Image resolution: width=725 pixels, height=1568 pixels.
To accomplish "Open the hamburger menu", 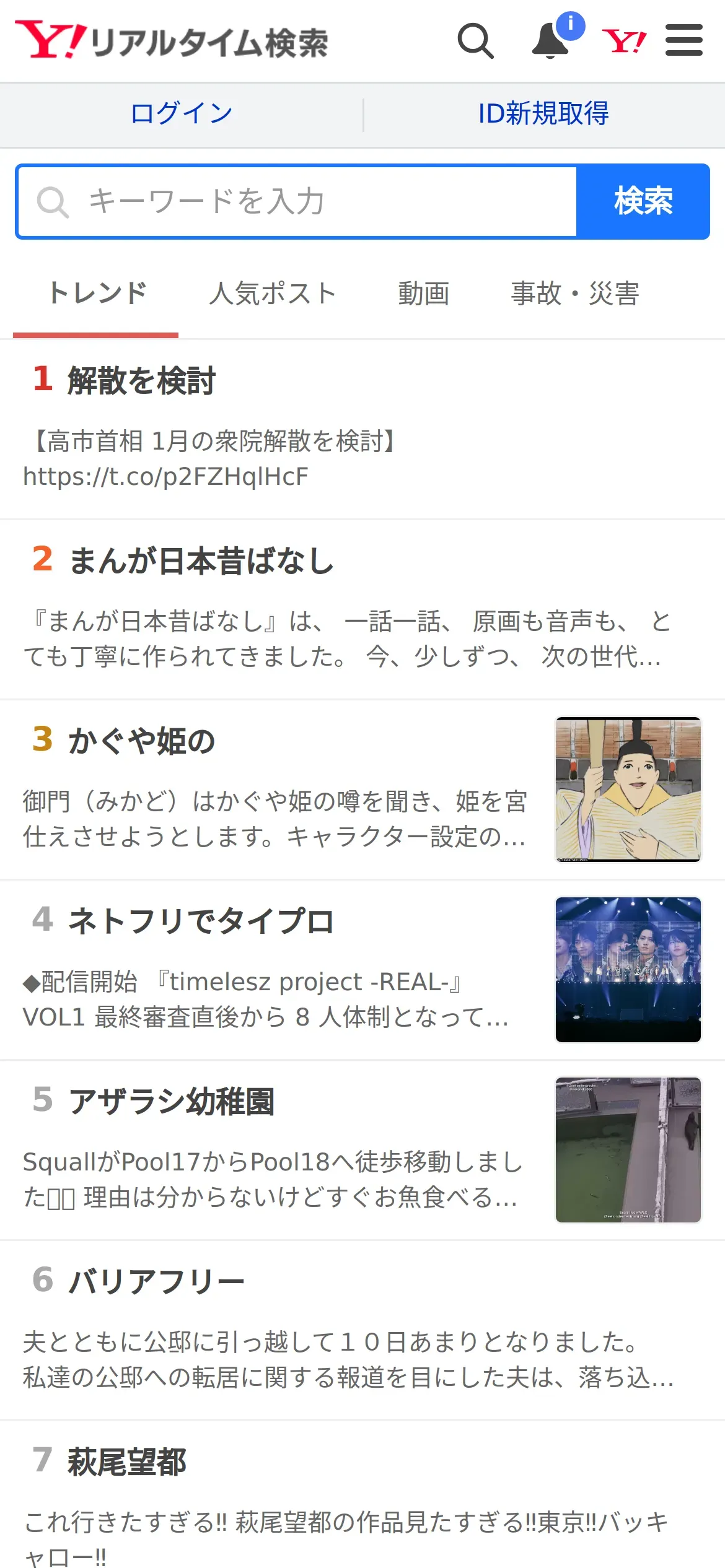I will [x=683, y=41].
